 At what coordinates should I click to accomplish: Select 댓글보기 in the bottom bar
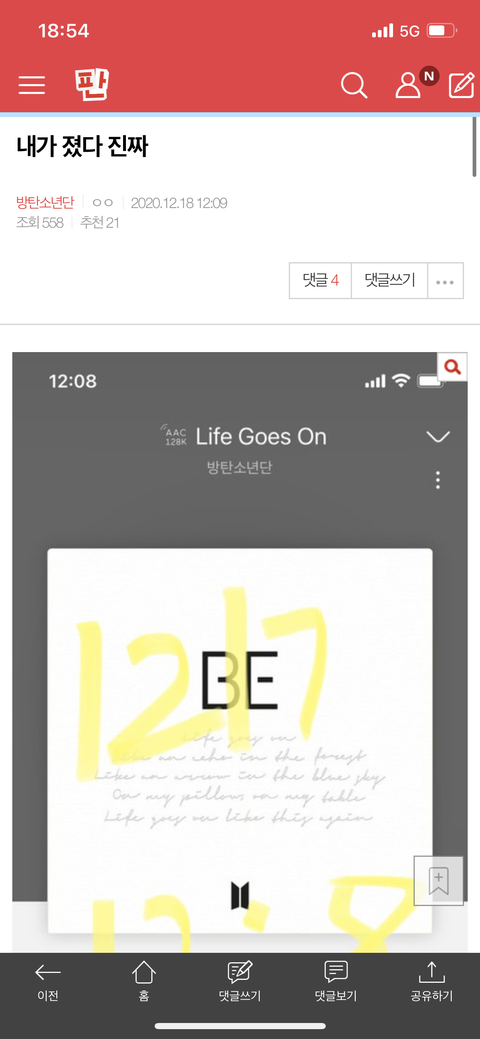tap(335, 981)
